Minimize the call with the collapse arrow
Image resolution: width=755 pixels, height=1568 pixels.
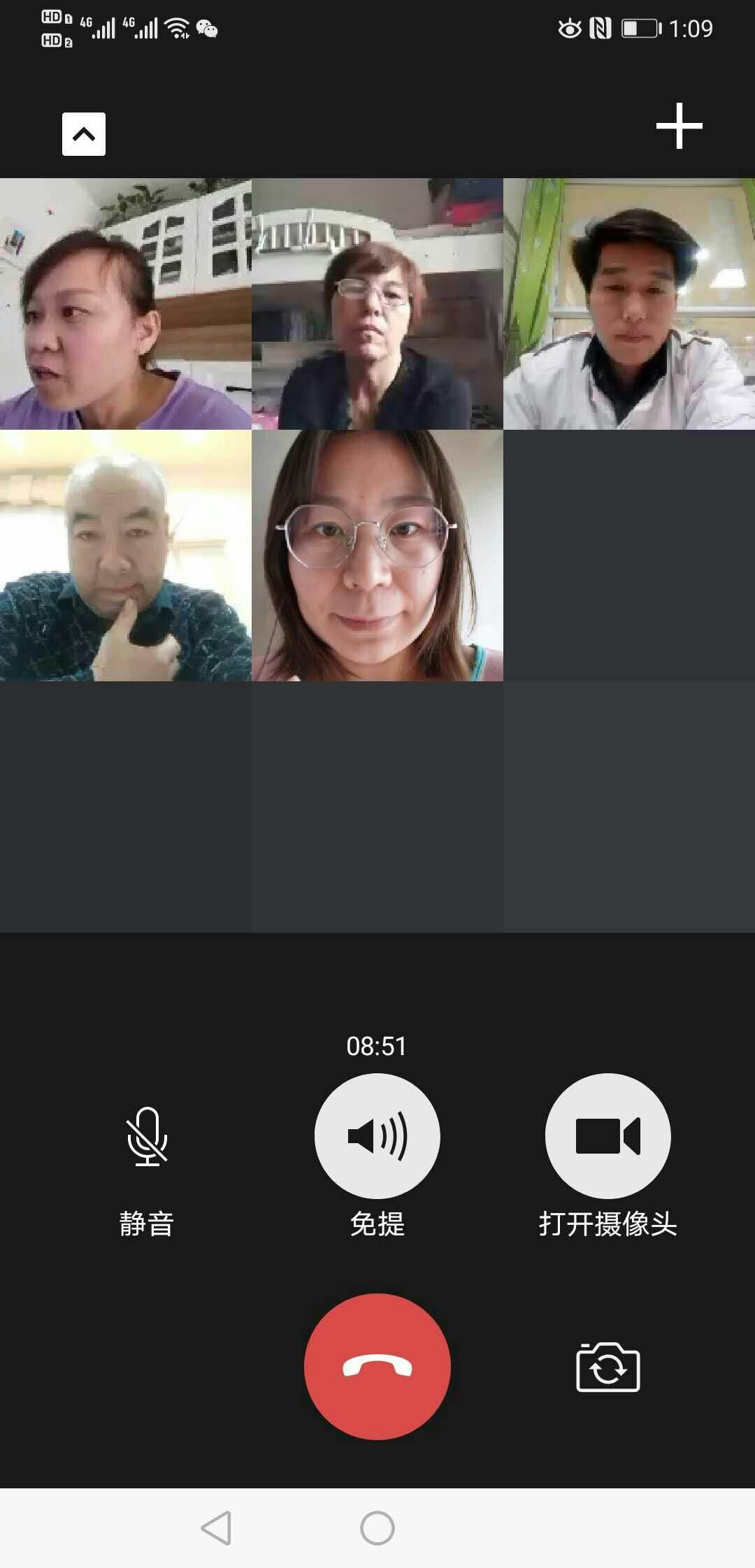point(84,133)
